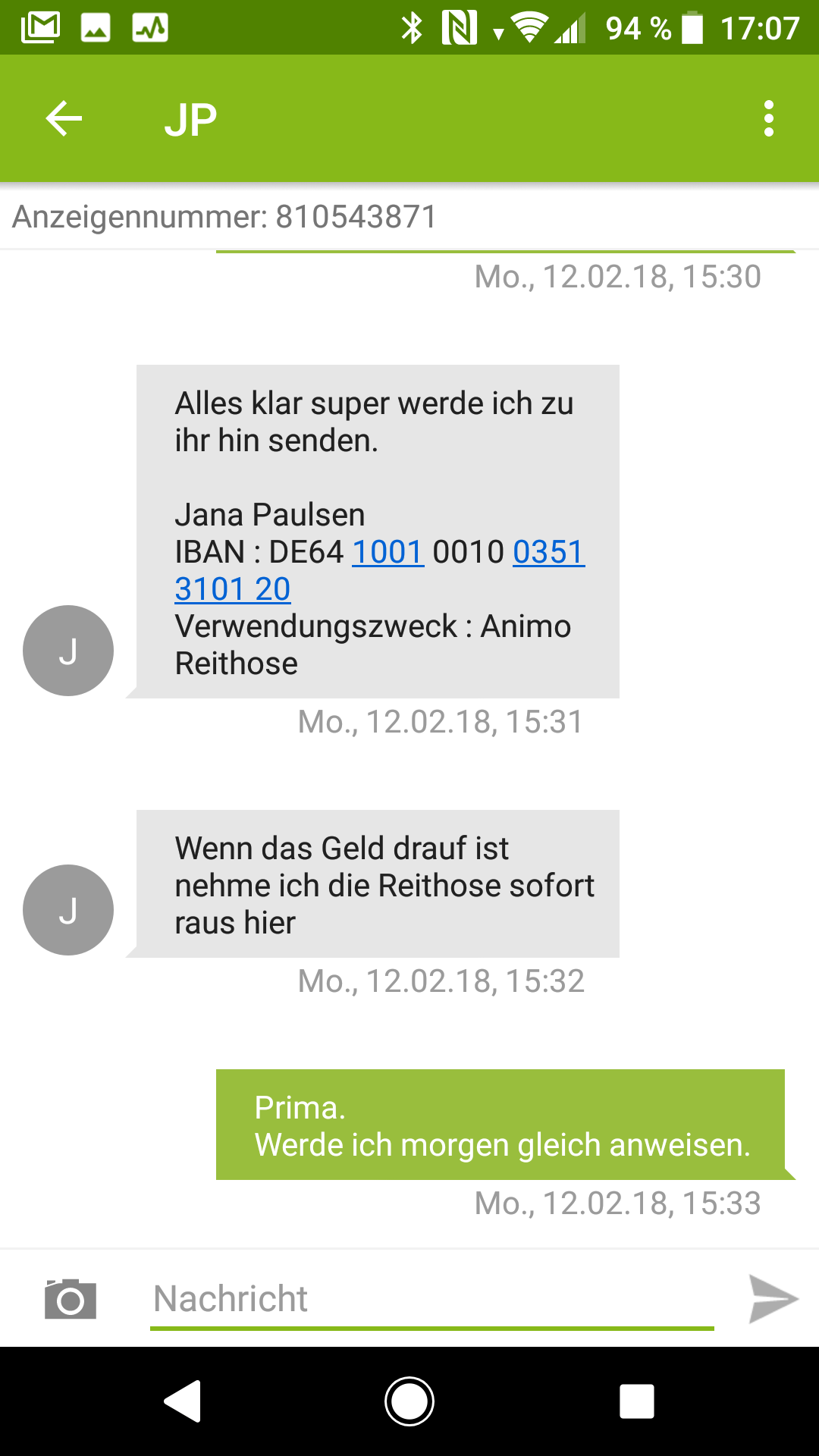Tap the J avatar beside the IBAN message
Screen dimensions: 819x1456
pos(68,651)
